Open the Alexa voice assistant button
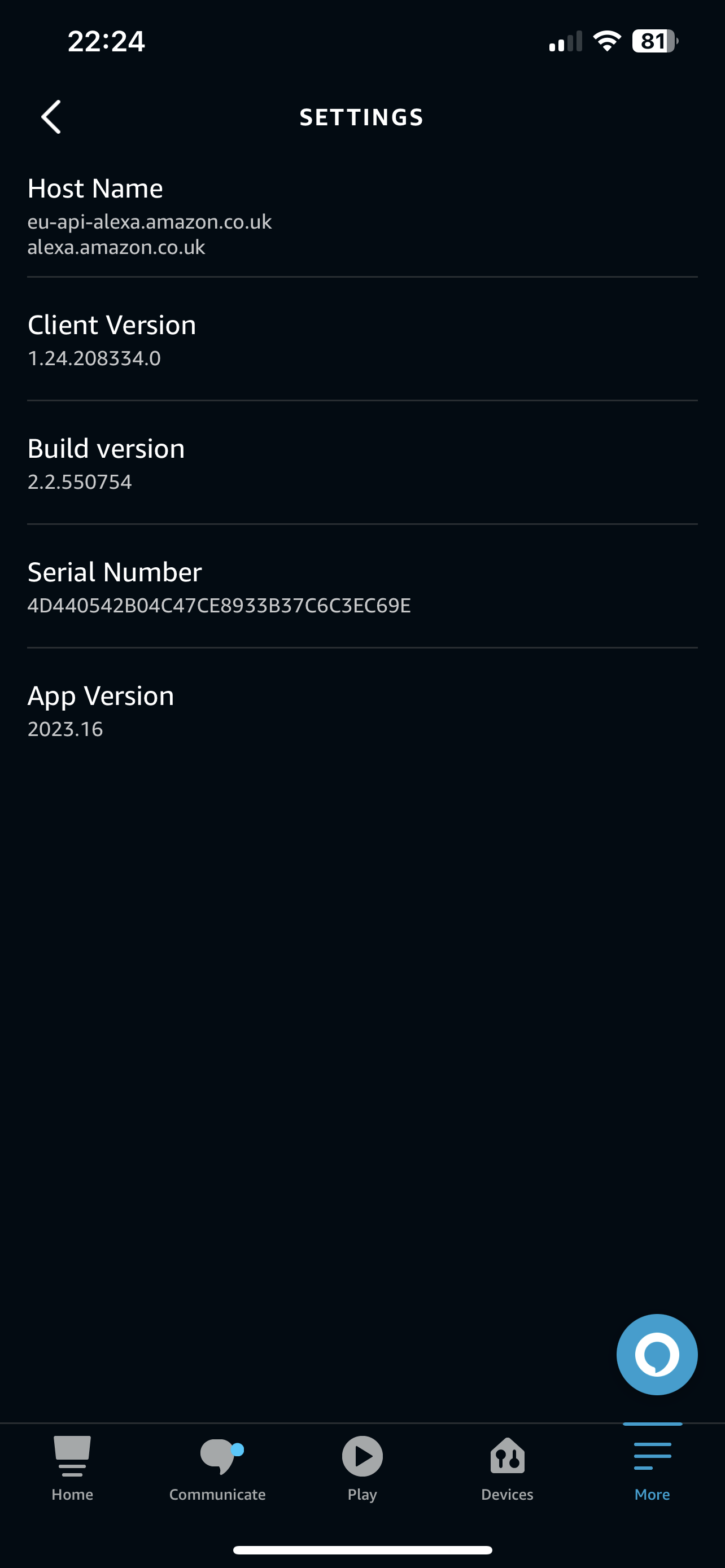The image size is (725, 1568). [x=656, y=1354]
